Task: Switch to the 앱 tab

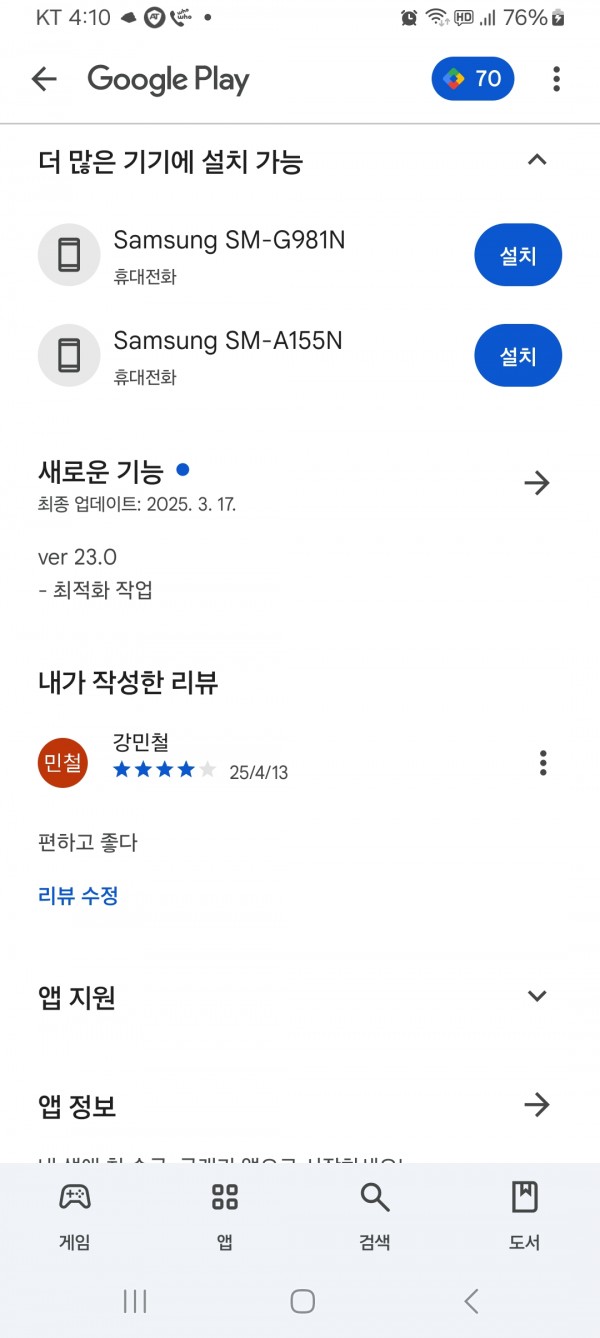Action: click(225, 1213)
